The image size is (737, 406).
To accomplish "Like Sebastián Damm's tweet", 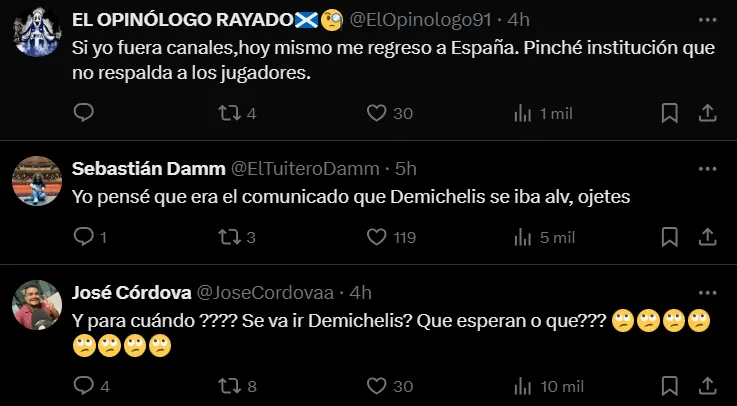I will 377,237.
